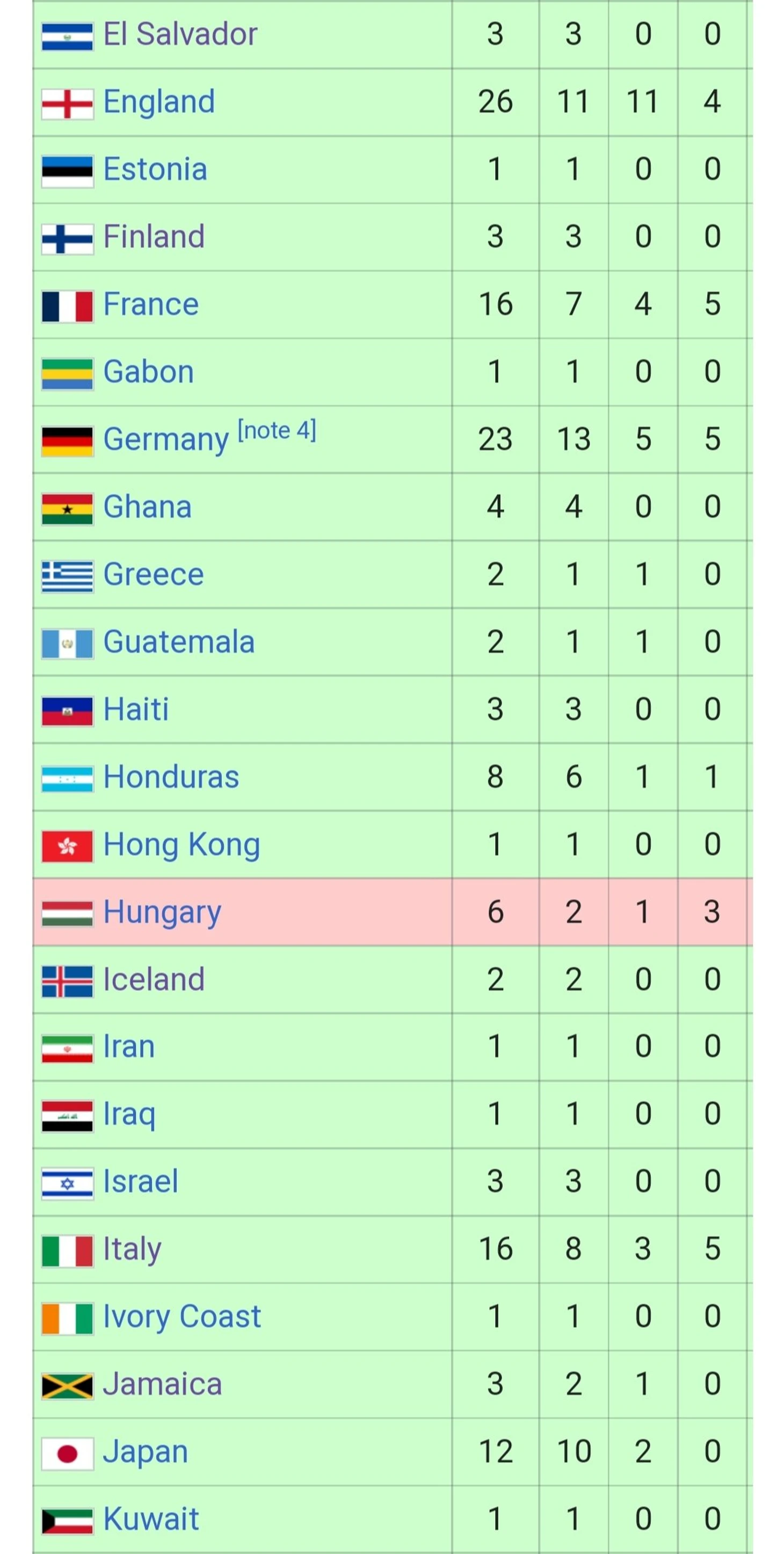Follow the Kuwait link
Screen dimensions: 784x1554
(151, 1520)
